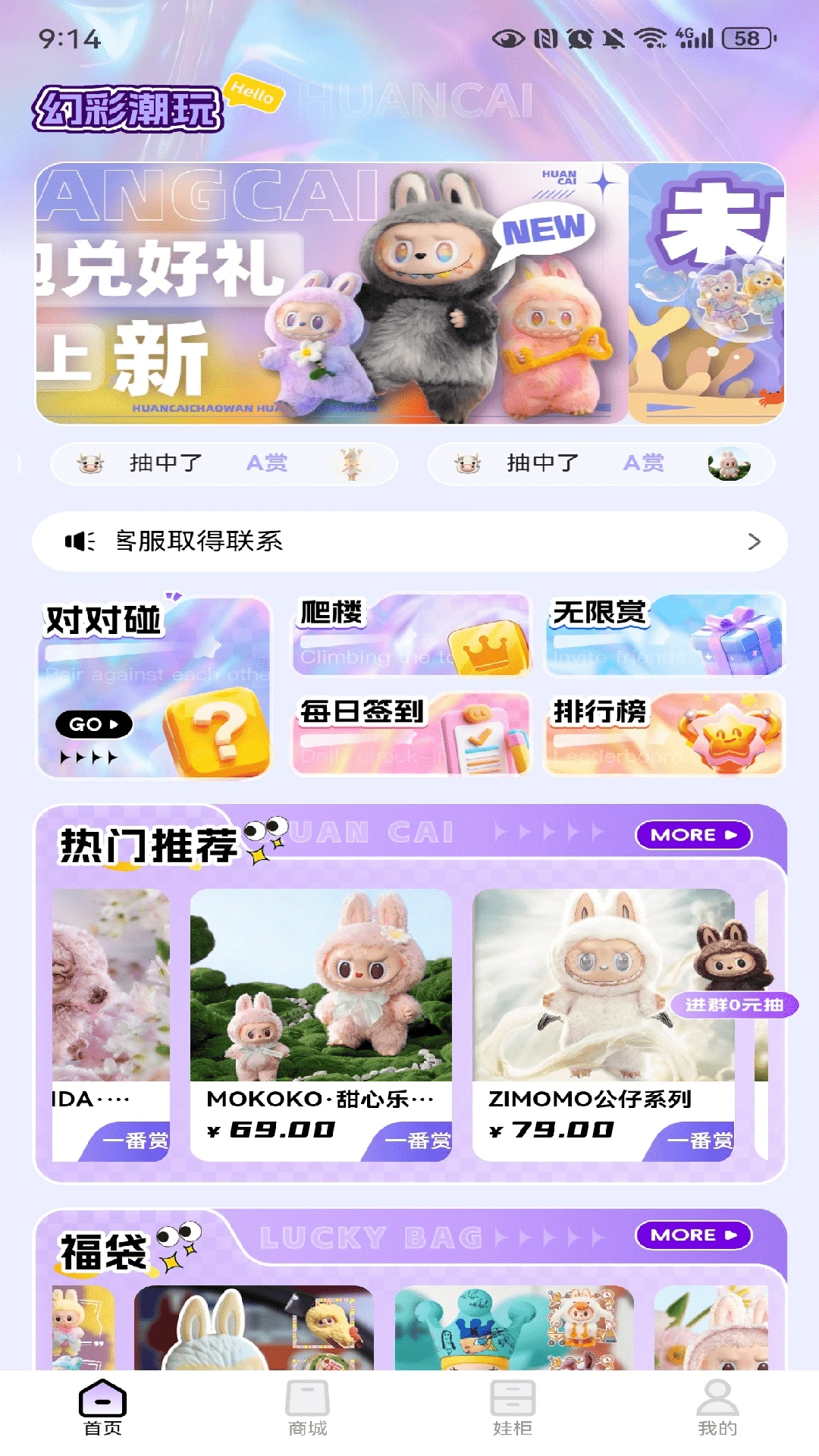View the 排行榜 leaderboard
Image resolution: width=819 pixels, height=1456 pixels.
coord(664,733)
